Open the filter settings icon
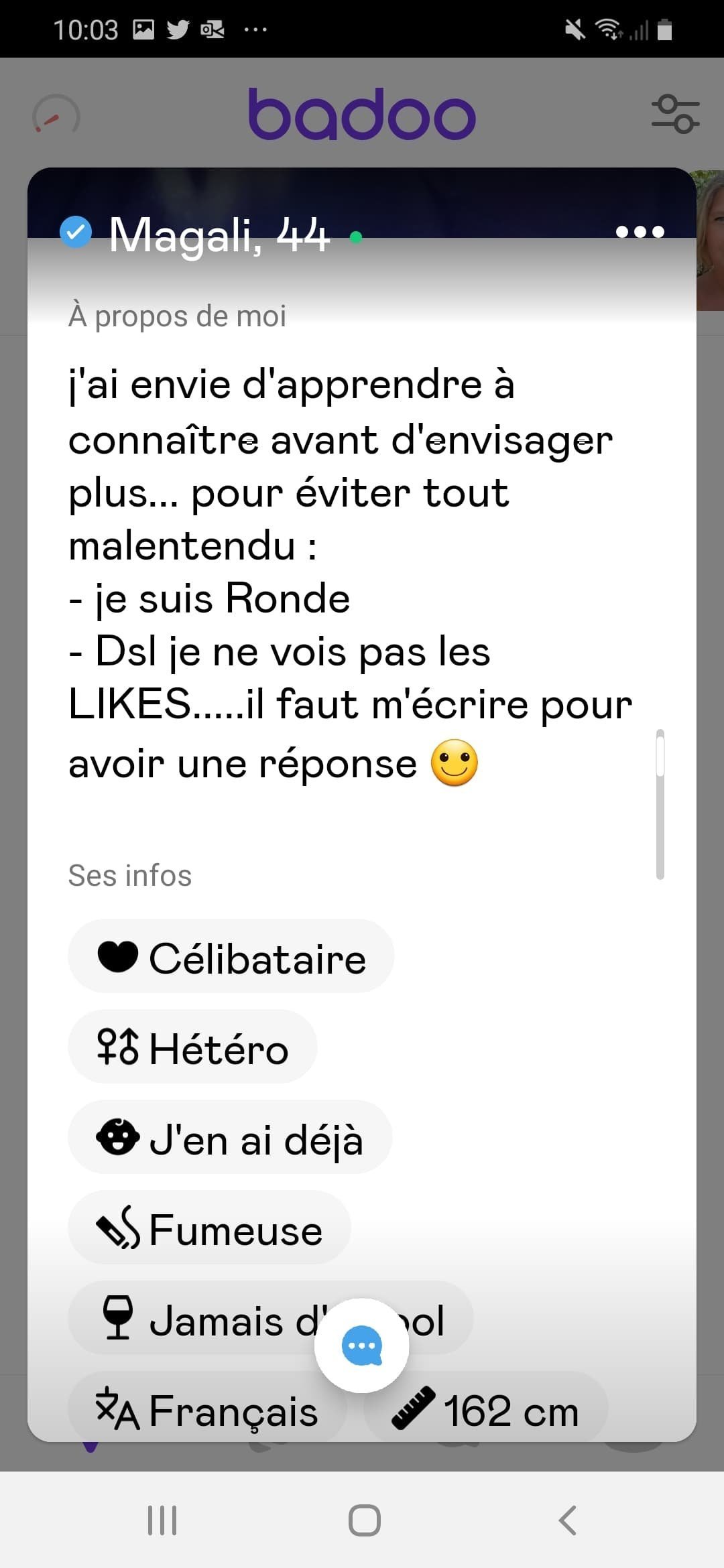This screenshot has height=1568, width=724. (x=675, y=115)
